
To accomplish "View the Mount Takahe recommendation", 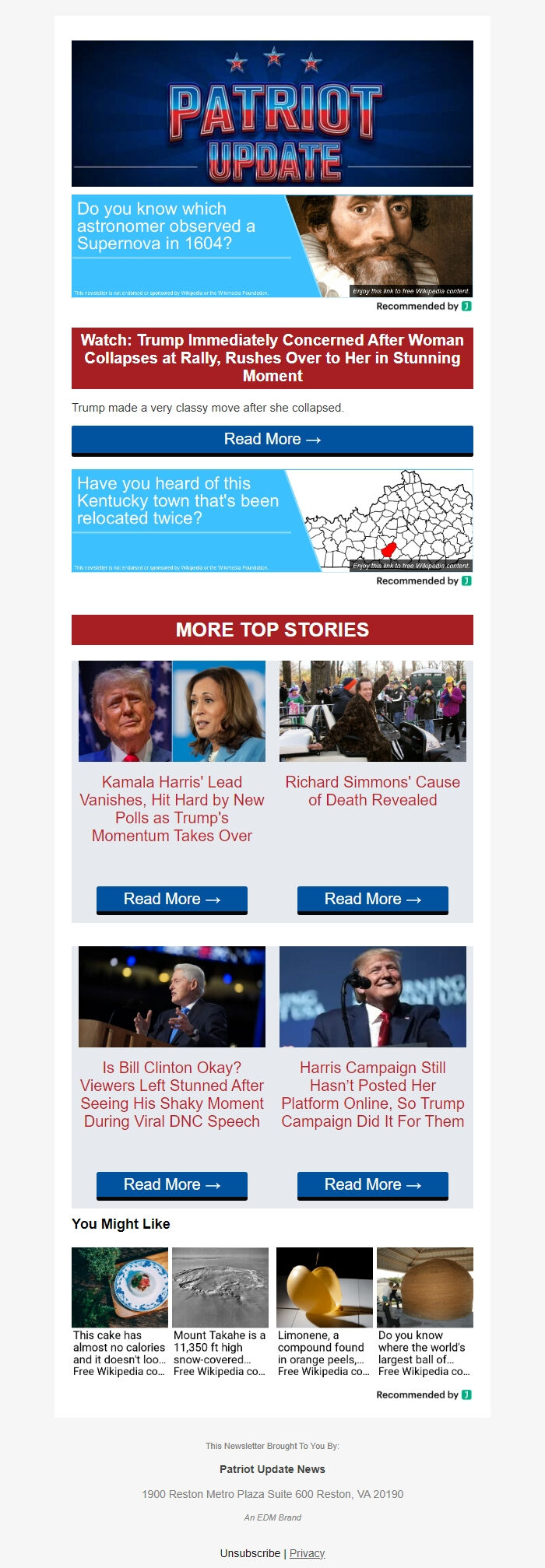I will [x=220, y=1312].
